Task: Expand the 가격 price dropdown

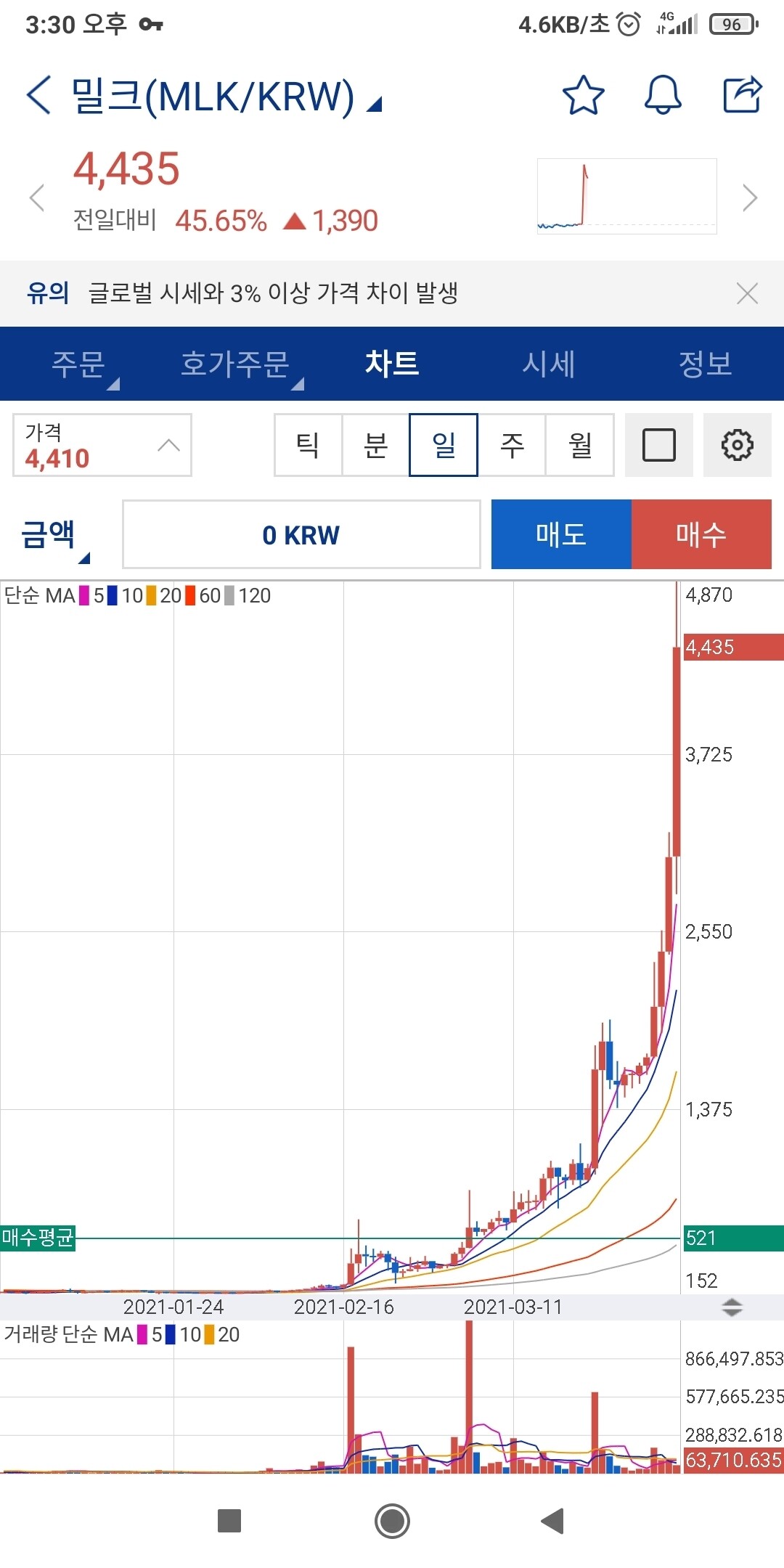Action: (102, 444)
